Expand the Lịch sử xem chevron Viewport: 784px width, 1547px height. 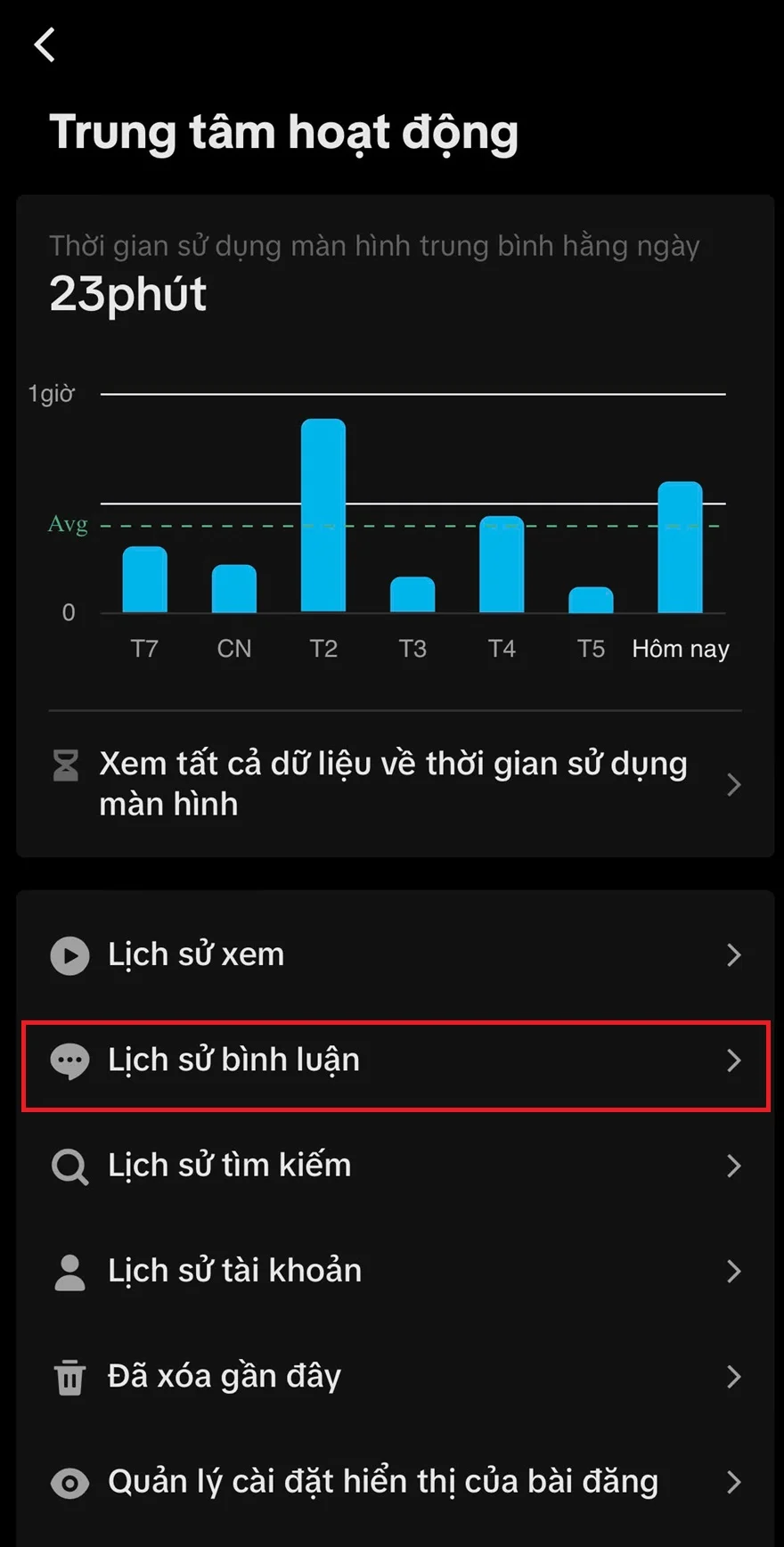[x=734, y=955]
